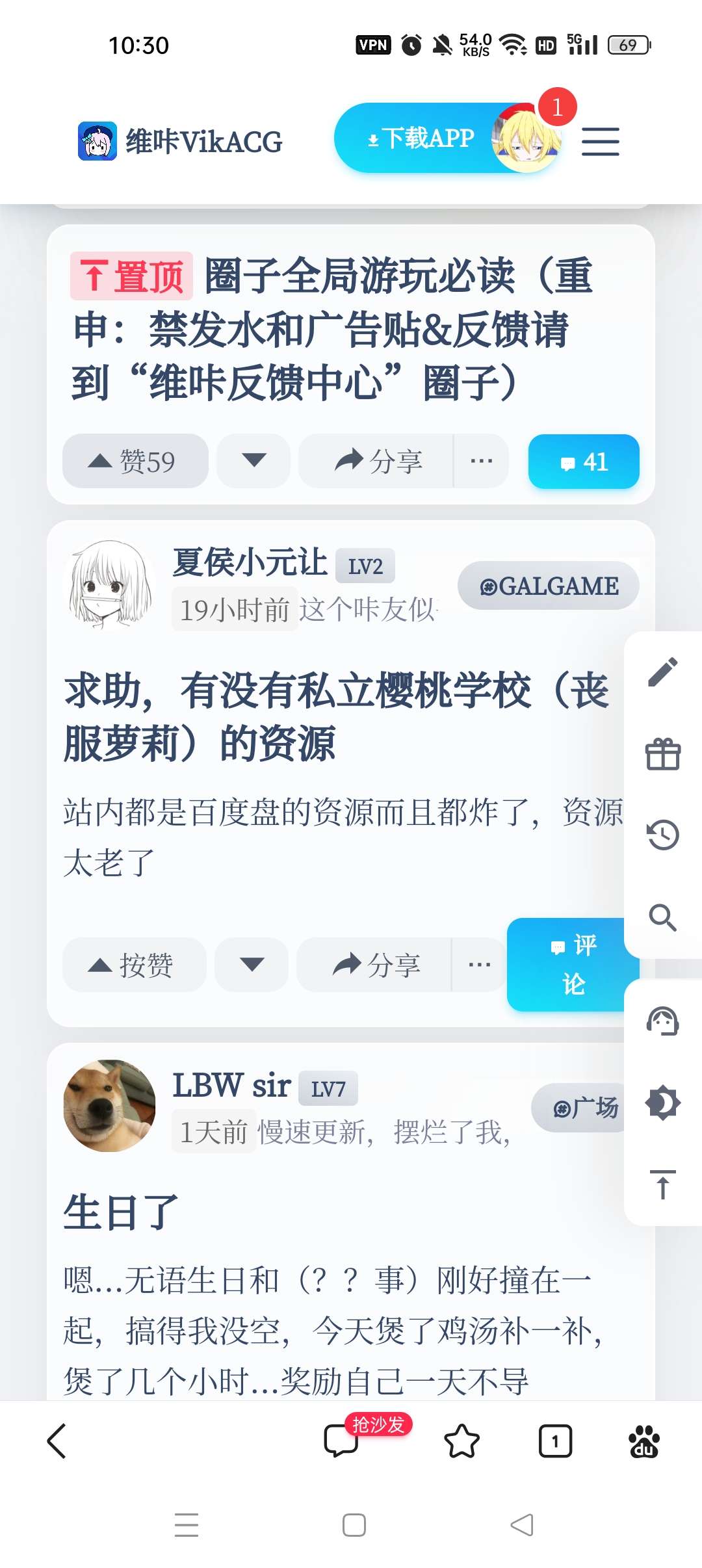Tap the 下载APP download button
This screenshot has width=702, height=1568.
coord(420,138)
